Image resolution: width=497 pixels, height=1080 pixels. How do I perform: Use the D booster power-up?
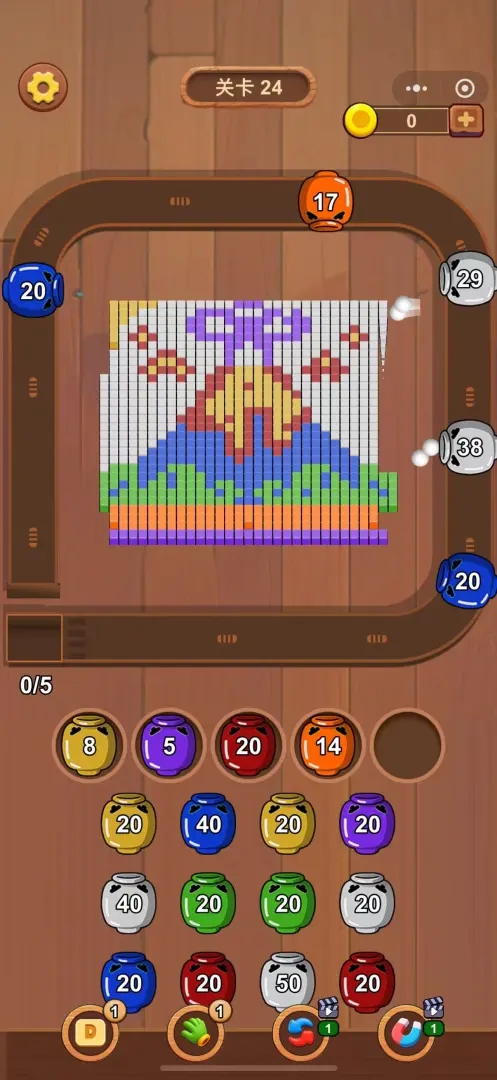90,1033
